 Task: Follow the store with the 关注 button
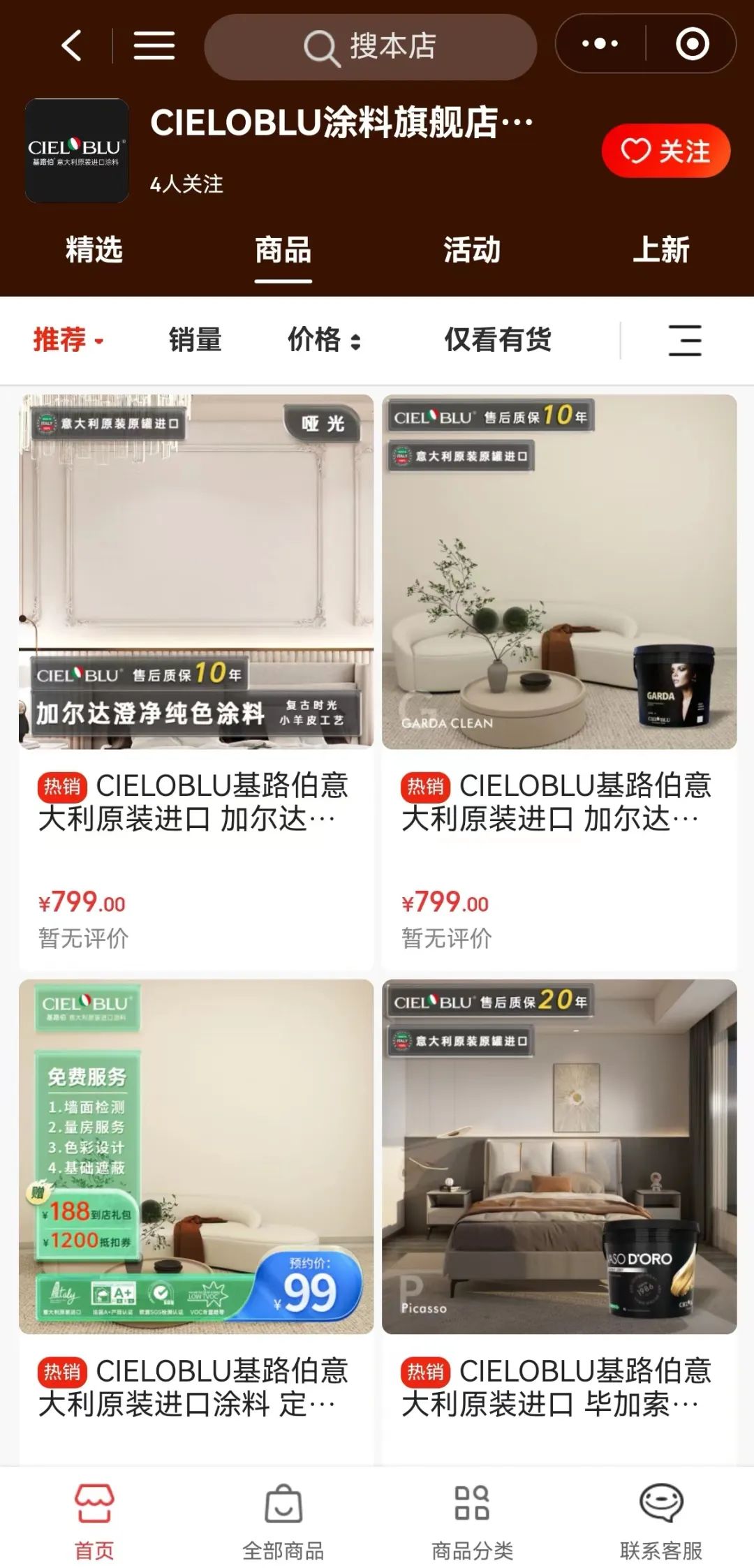click(x=665, y=151)
